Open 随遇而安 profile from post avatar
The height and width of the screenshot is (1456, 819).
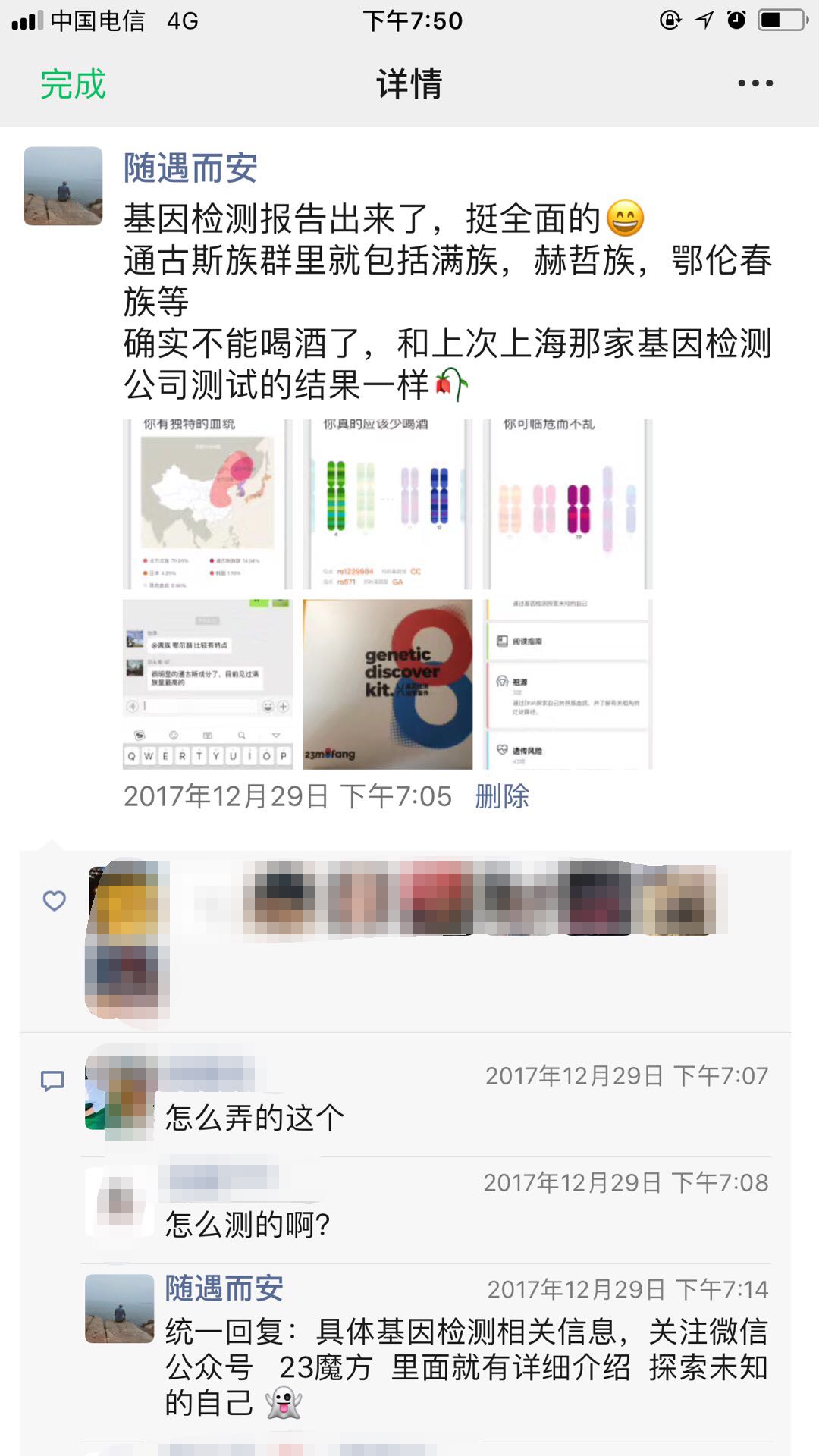(x=63, y=186)
